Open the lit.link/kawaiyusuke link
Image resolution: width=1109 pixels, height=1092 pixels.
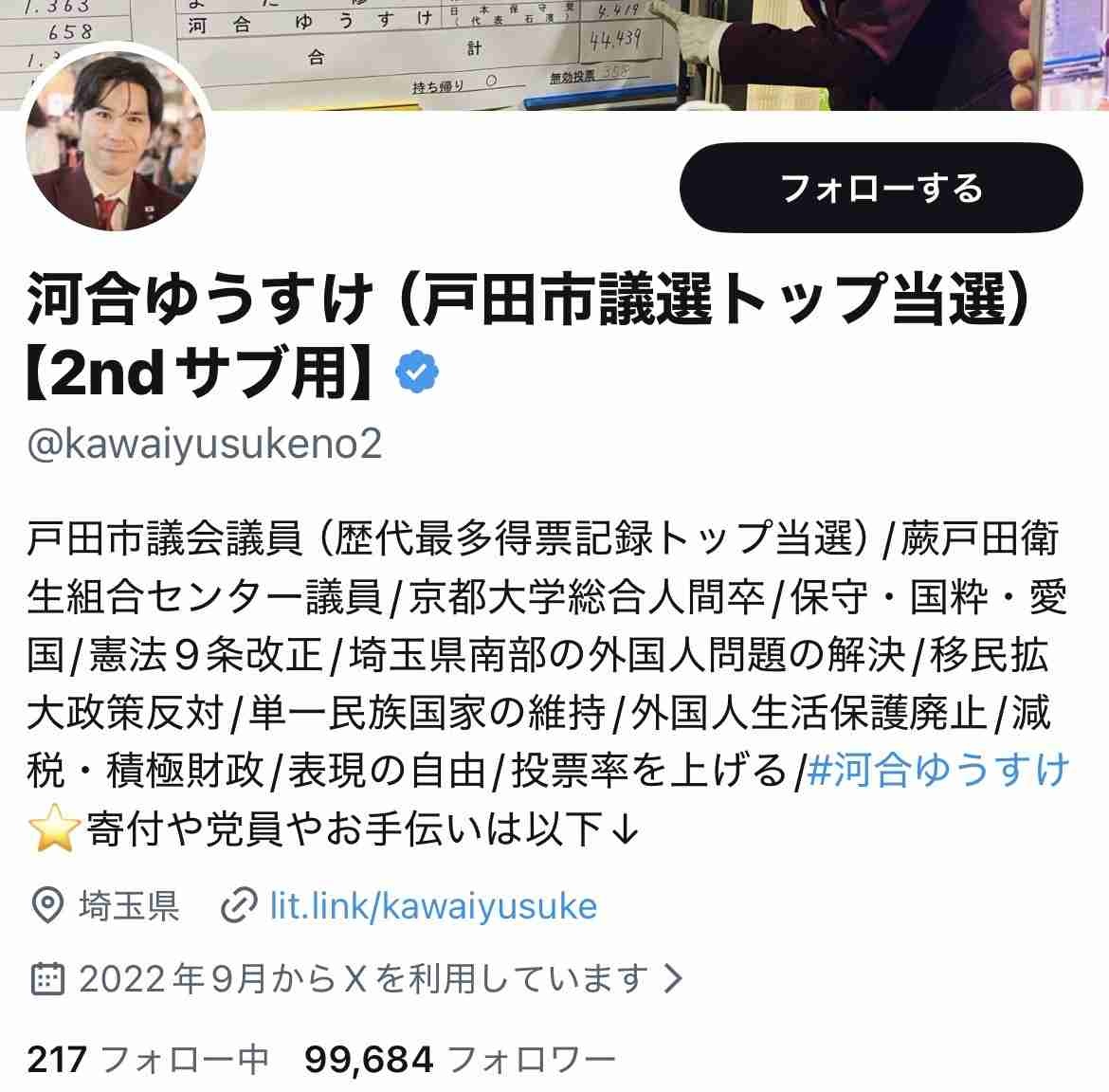coord(433,906)
